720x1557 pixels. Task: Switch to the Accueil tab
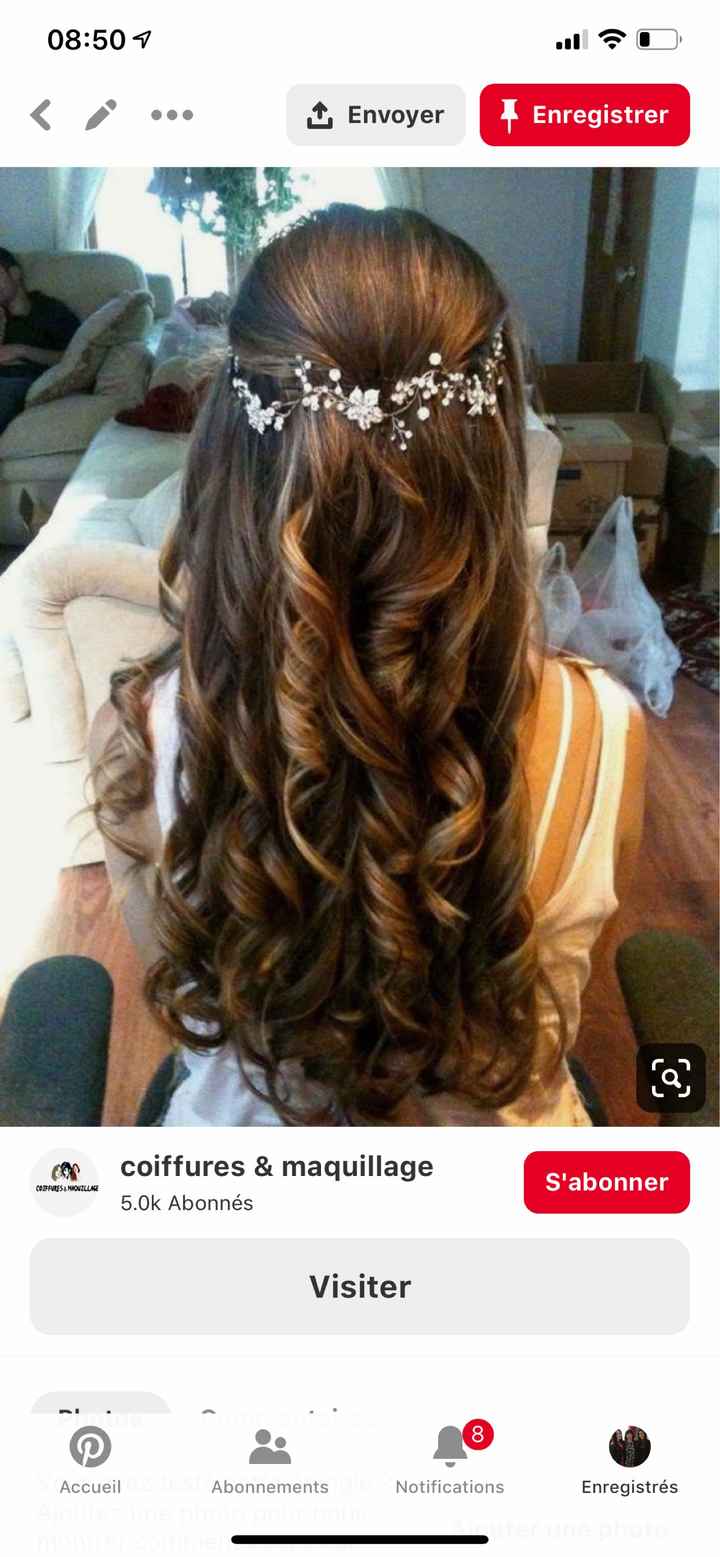click(90, 1460)
